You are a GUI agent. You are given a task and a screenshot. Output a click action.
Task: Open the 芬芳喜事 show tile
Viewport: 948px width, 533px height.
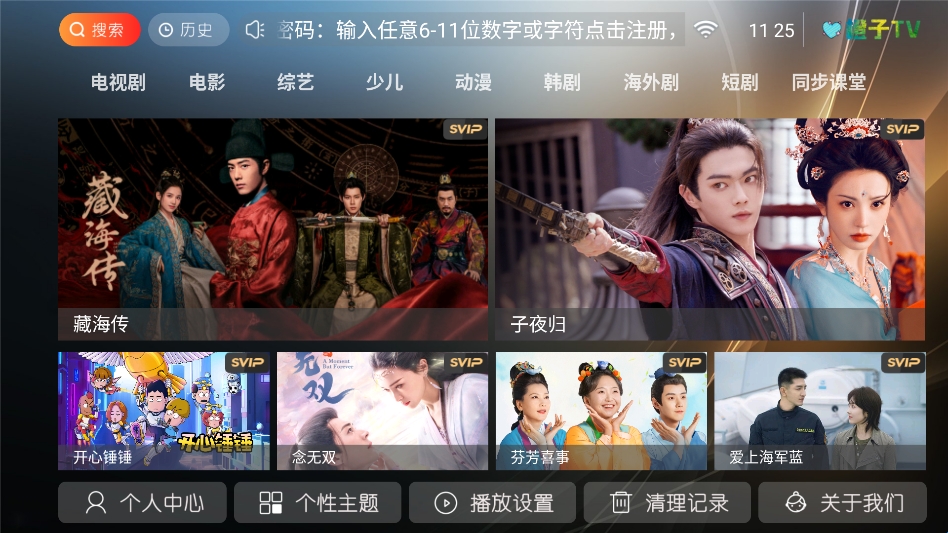click(x=601, y=411)
